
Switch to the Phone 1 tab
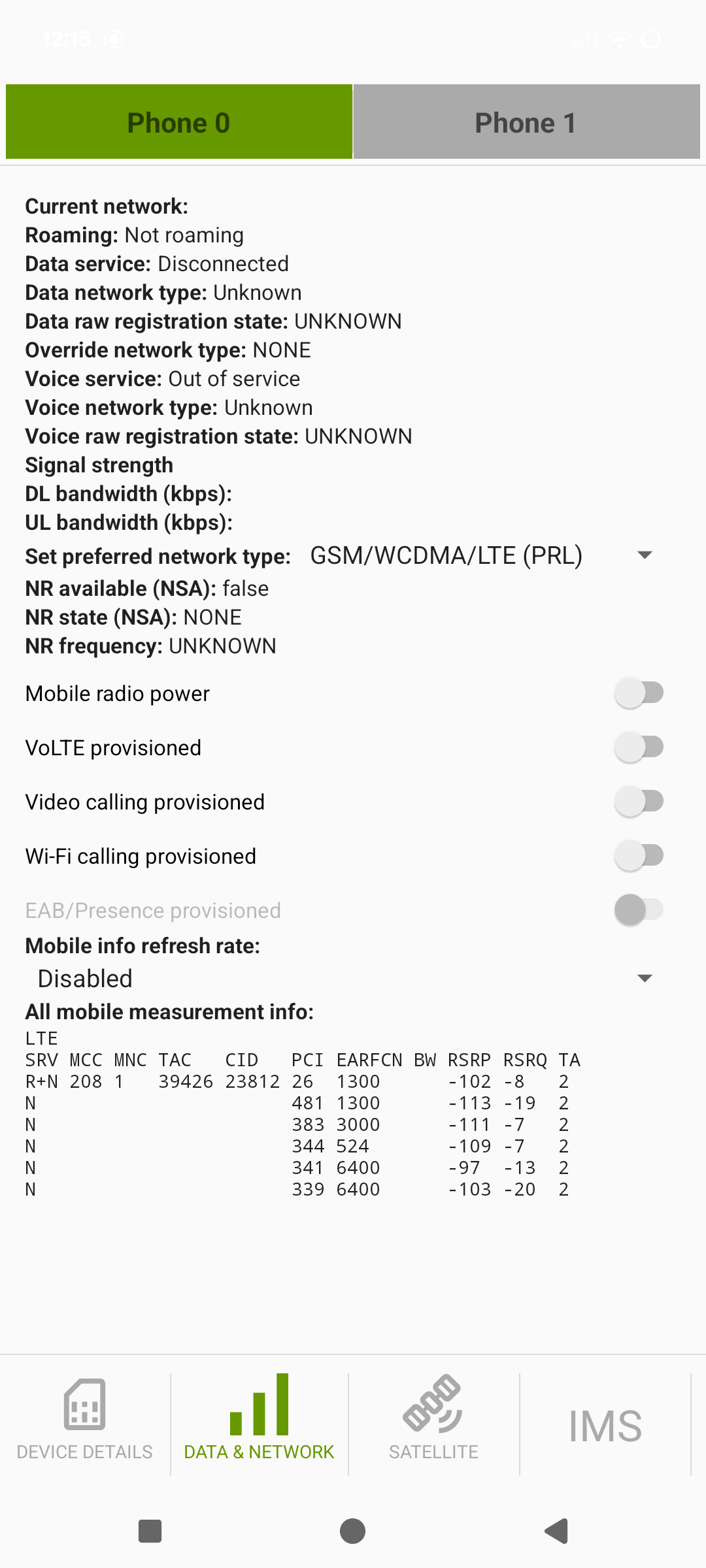[527, 122]
